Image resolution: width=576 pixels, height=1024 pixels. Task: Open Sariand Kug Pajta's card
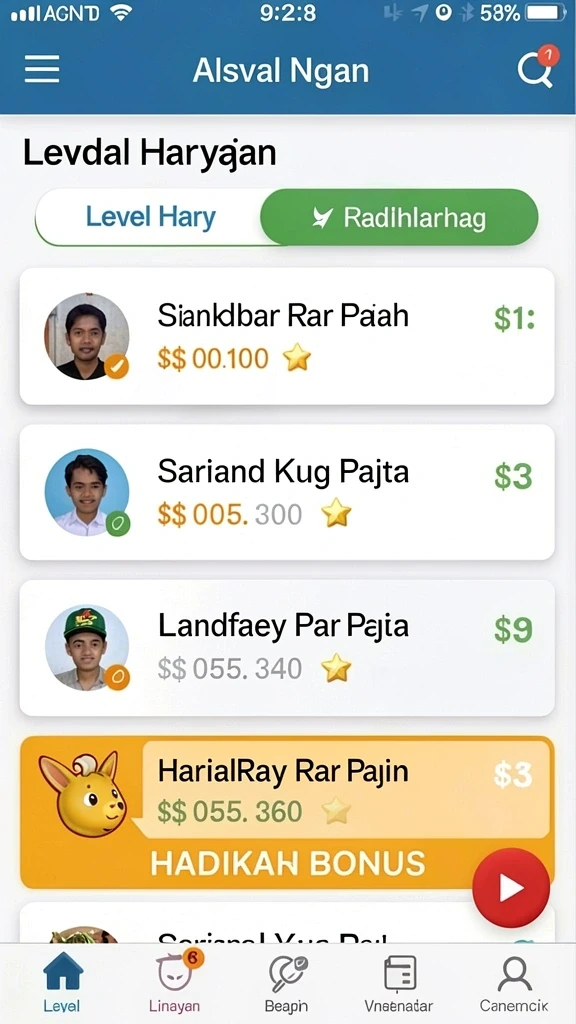coord(287,492)
